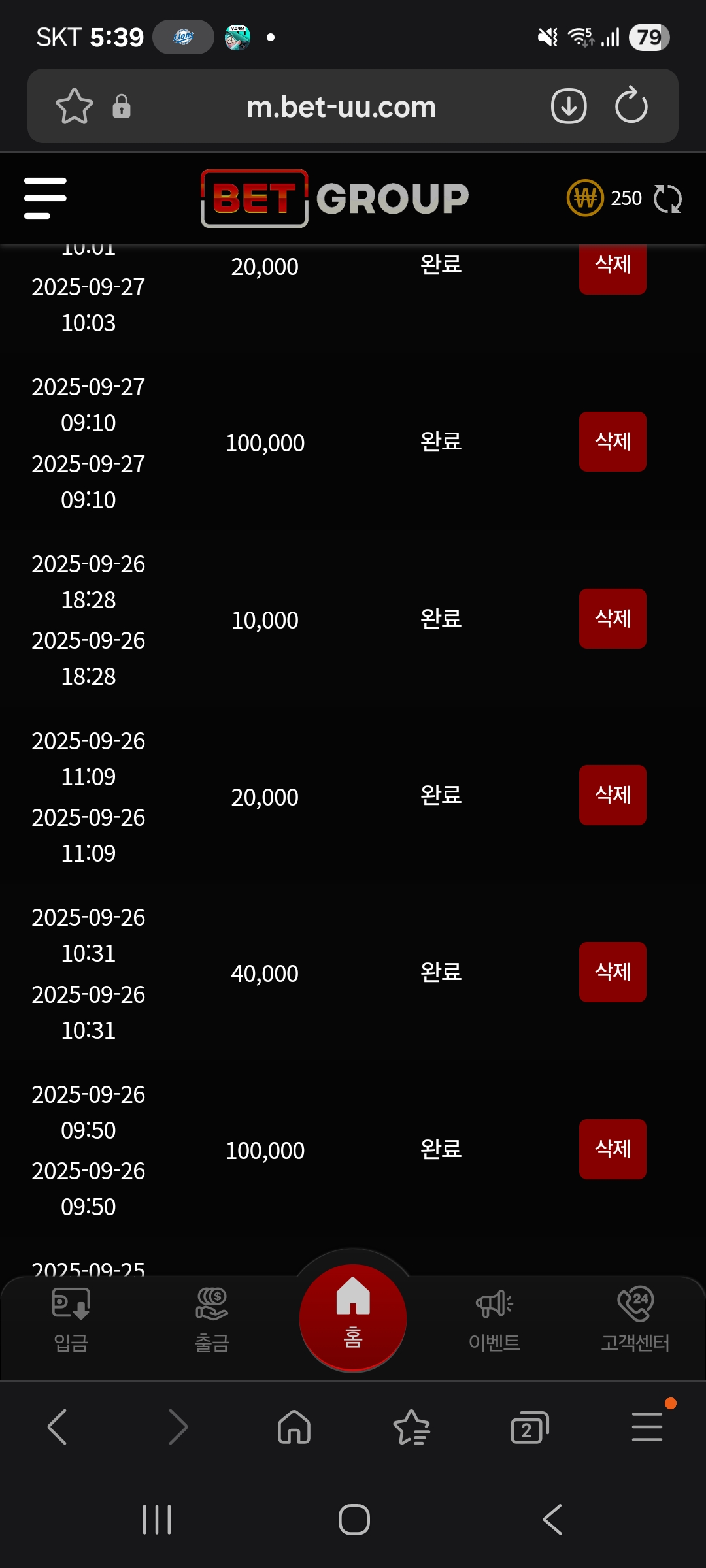The width and height of the screenshot is (706, 1568).
Task: Tap the m.bet-uu.com address bar
Action: 341,106
